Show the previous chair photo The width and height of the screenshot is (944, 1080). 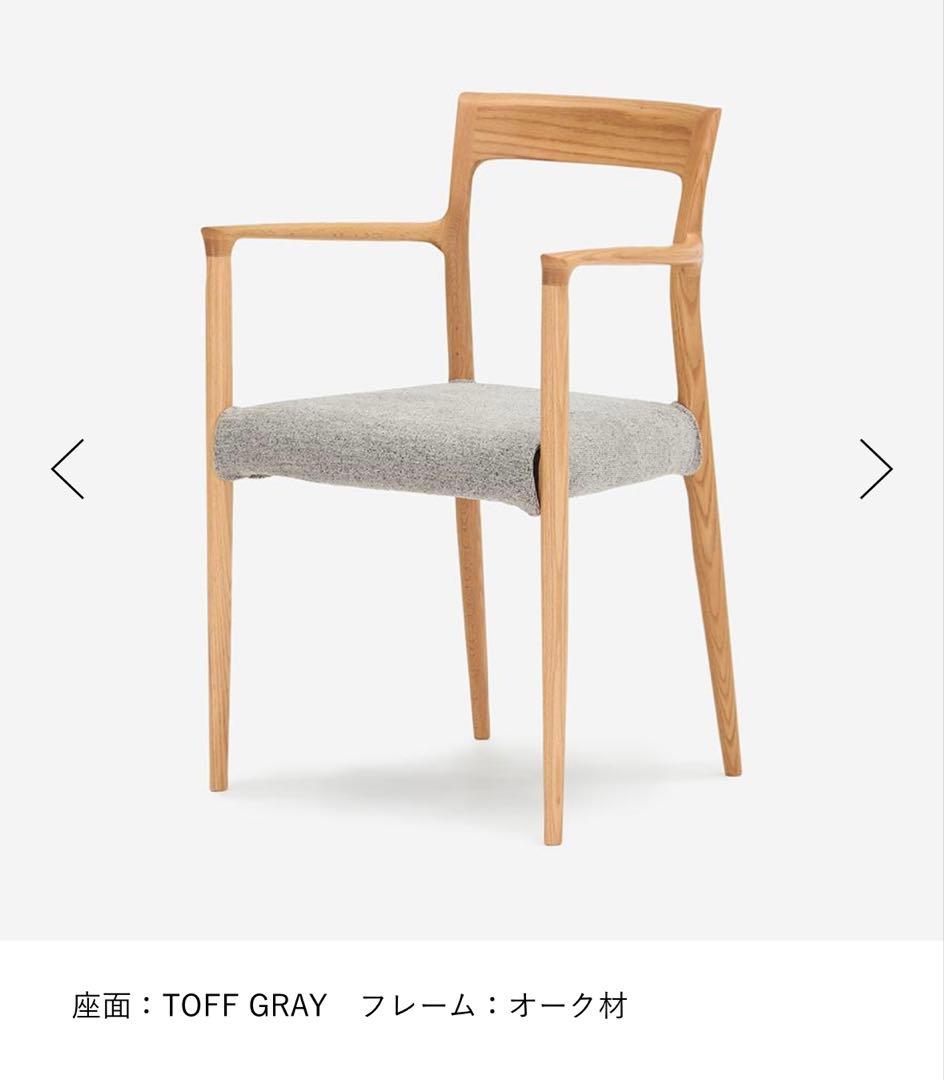(68, 468)
